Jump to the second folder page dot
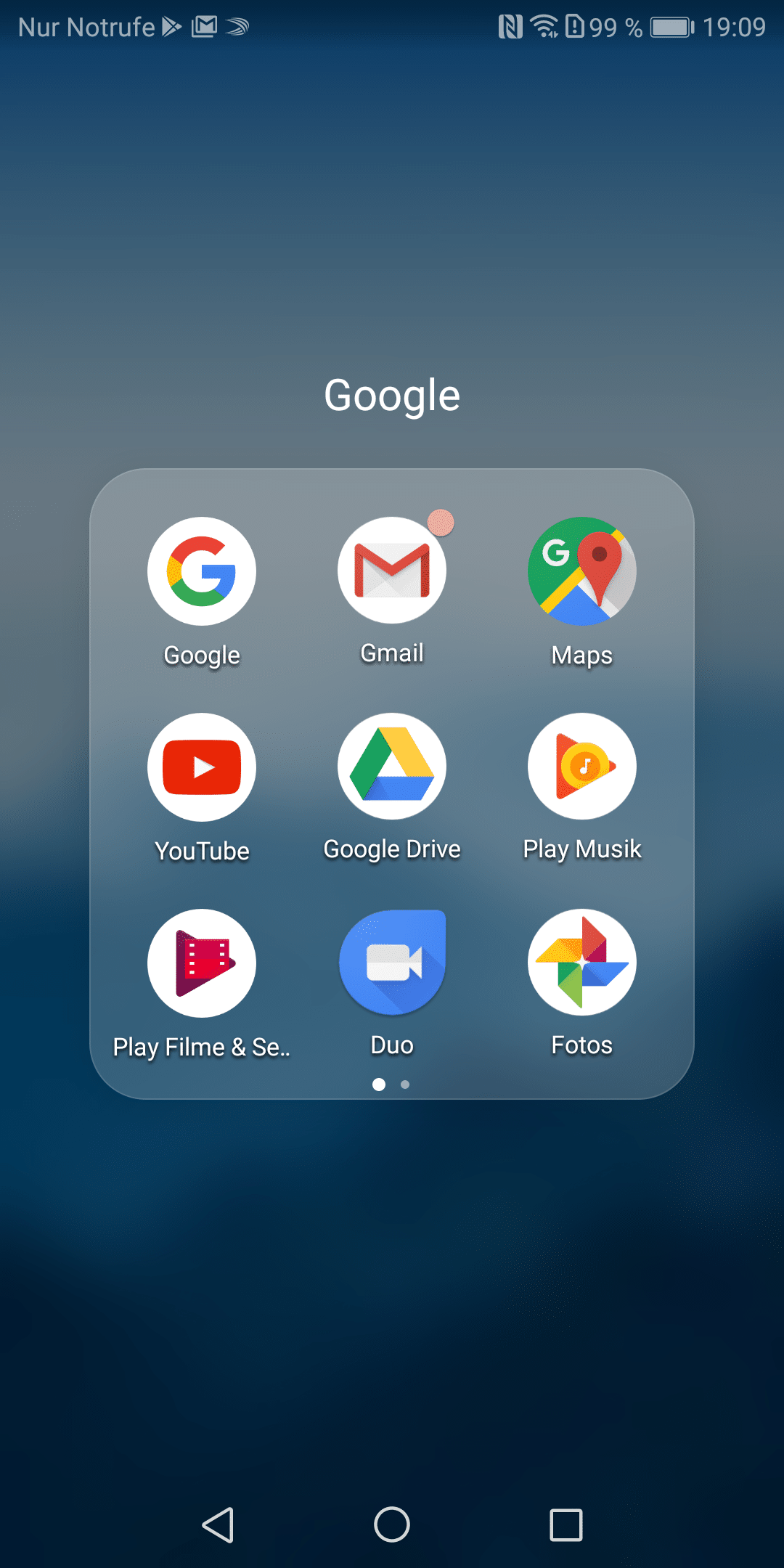The width and height of the screenshot is (784, 1568). coord(405,1085)
